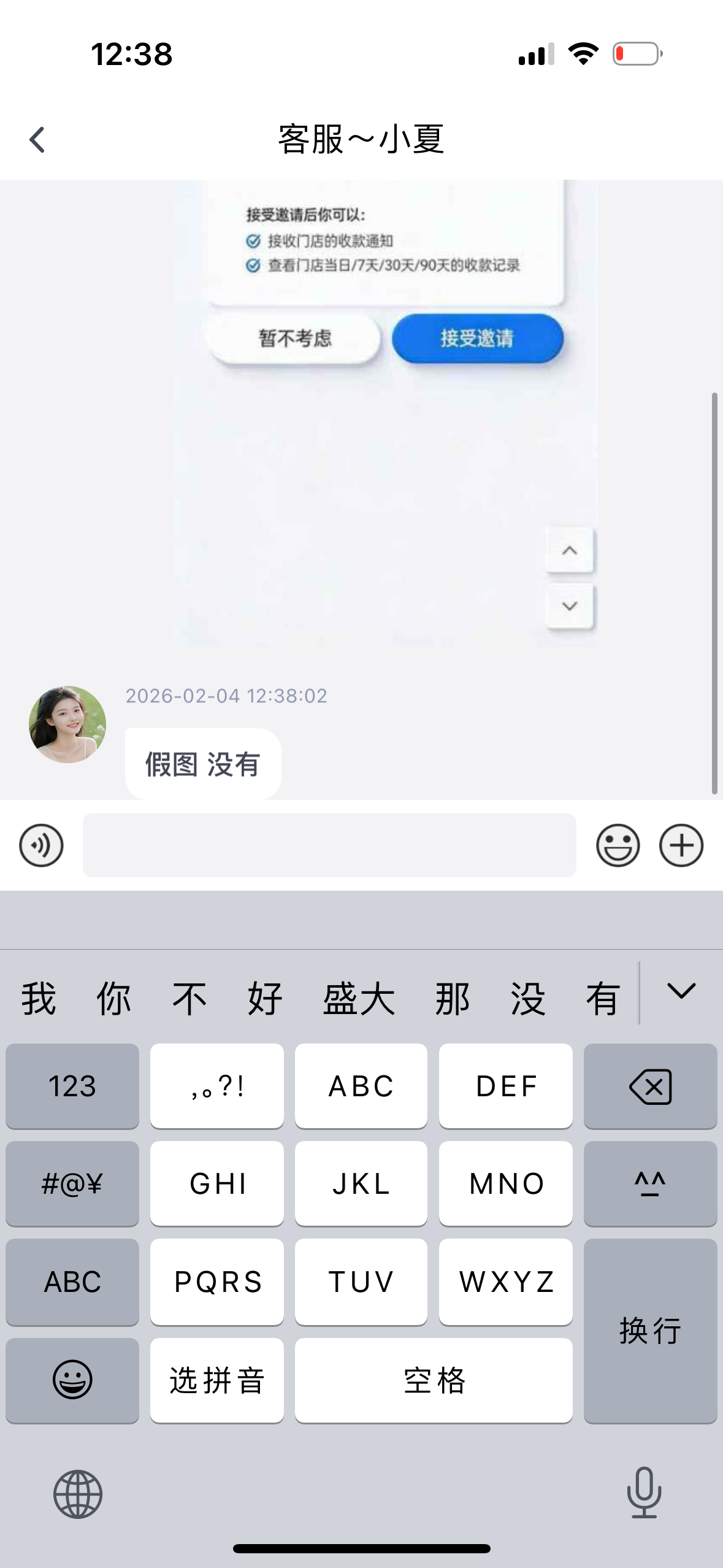Viewport: 723px width, 1568px height.
Task: Tap the plus icon to attach more content
Action: [681, 845]
